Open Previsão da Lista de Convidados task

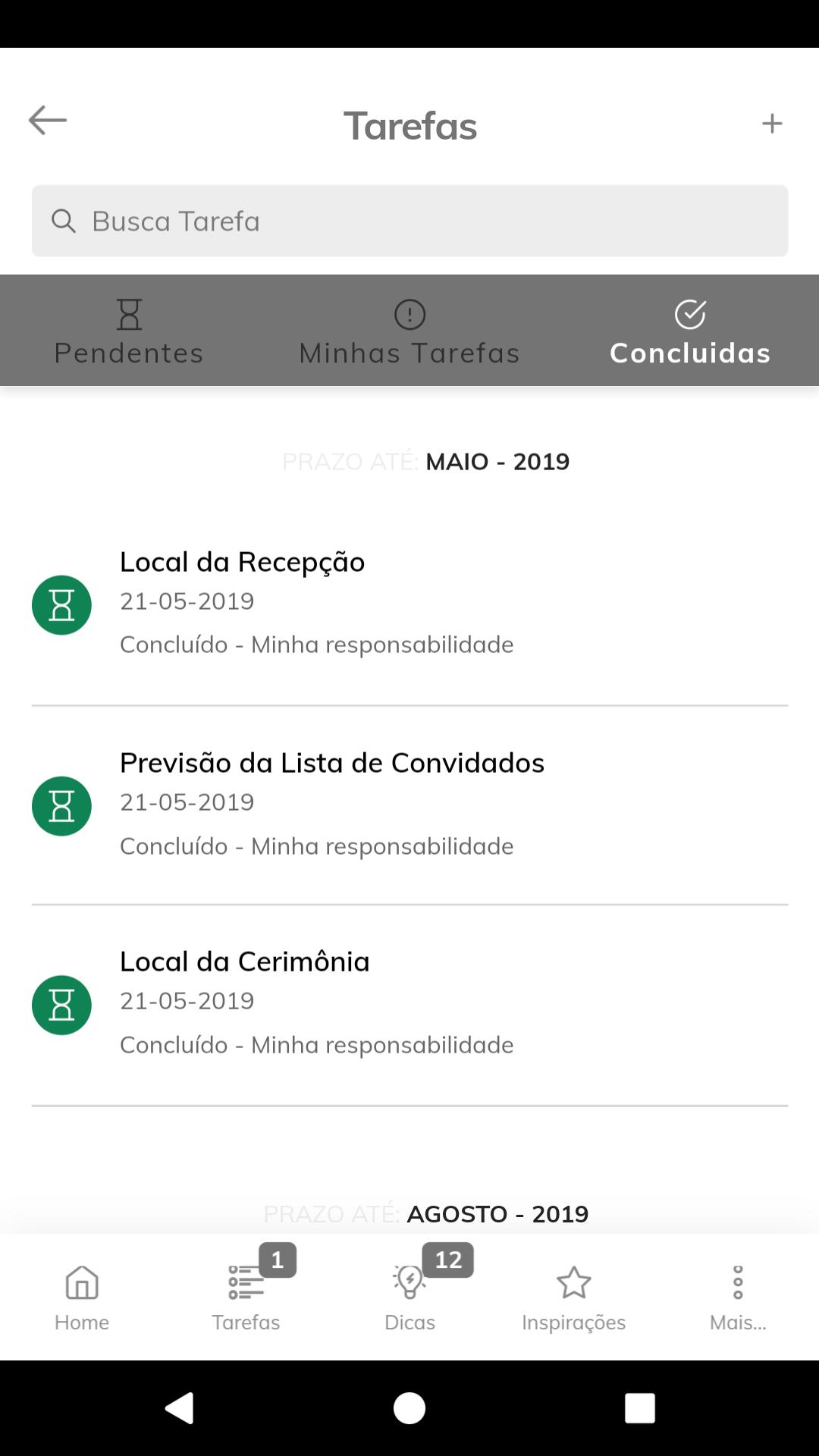click(x=409, y=805)
